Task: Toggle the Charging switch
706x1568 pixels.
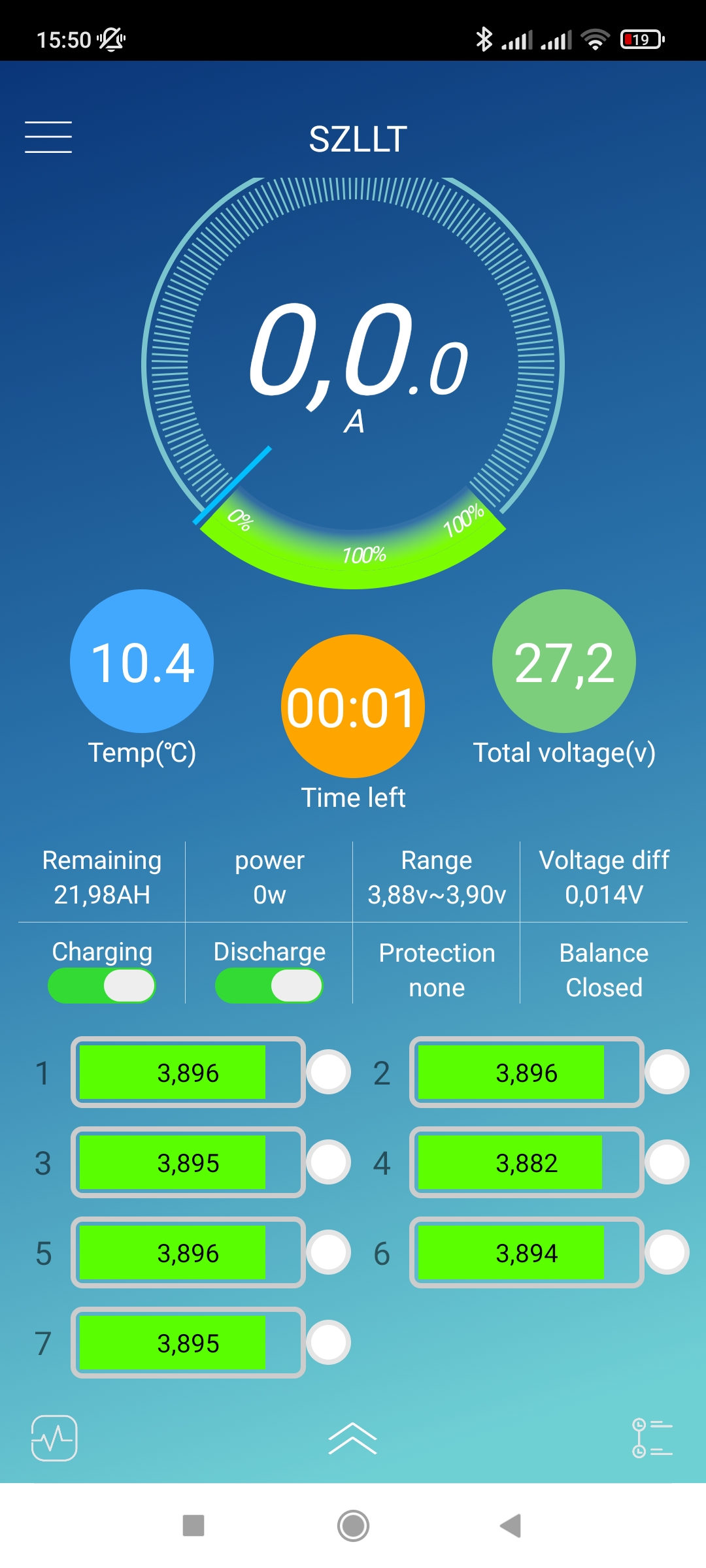Action: click(102, 985)
